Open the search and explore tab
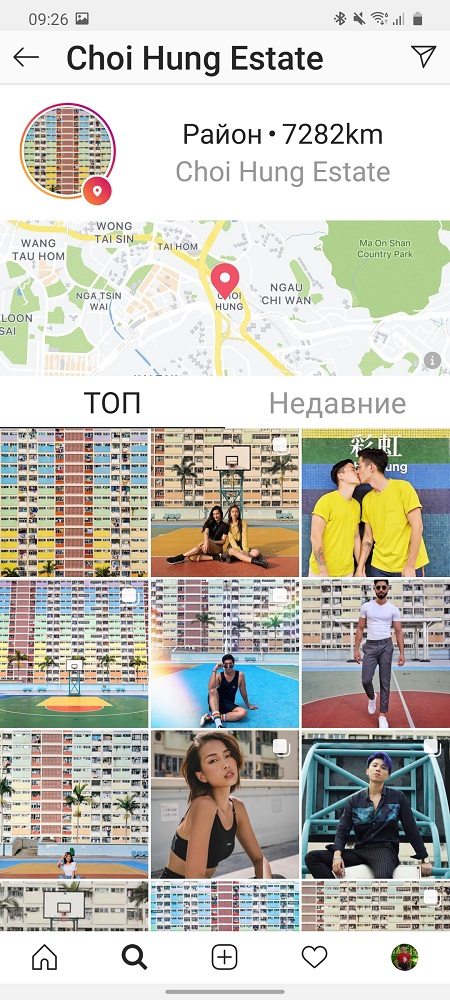Screen dimensions: 450x1000 pos(134,957)
